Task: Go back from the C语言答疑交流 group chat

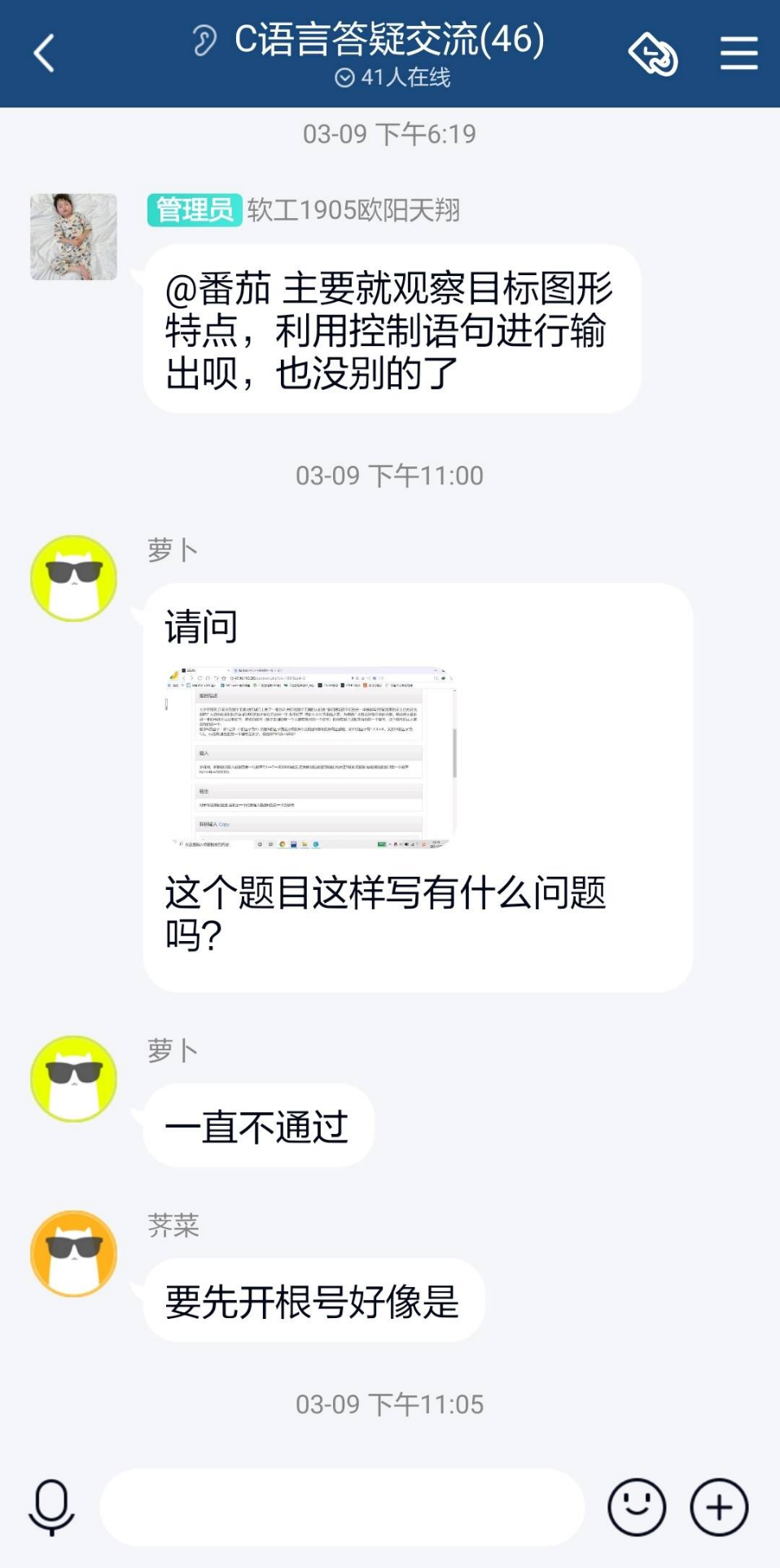Action: 44,54
